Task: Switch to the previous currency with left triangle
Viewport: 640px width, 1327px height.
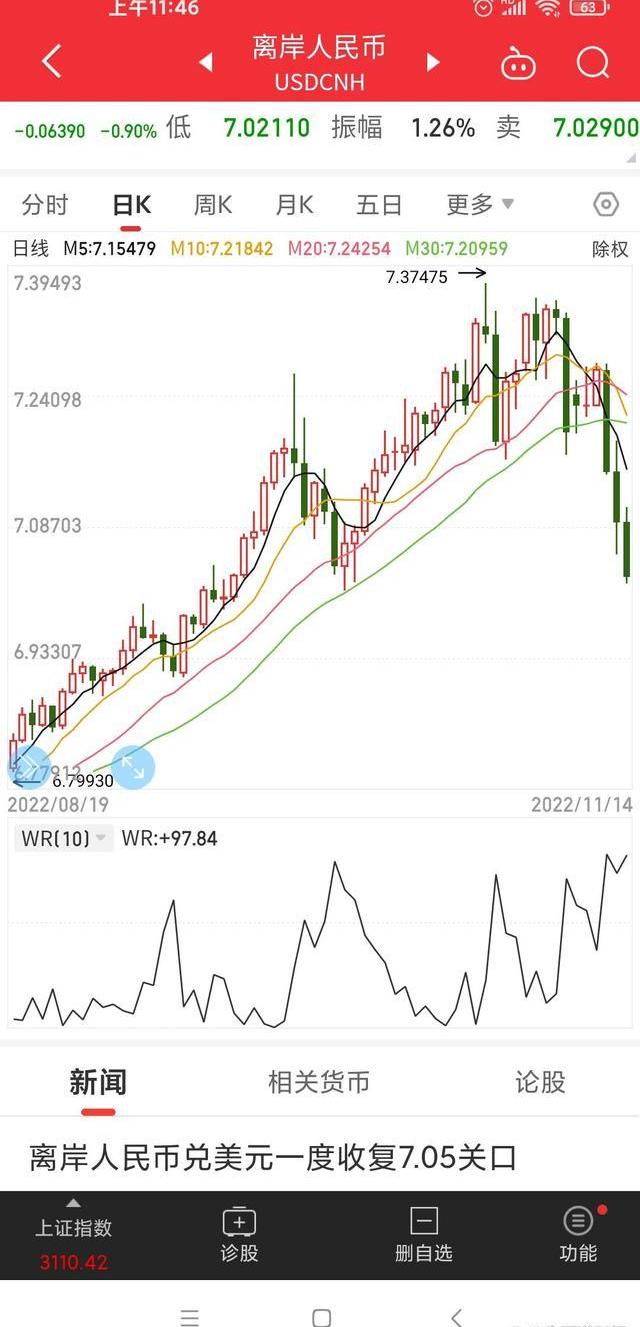Action: tap(206, 63)
